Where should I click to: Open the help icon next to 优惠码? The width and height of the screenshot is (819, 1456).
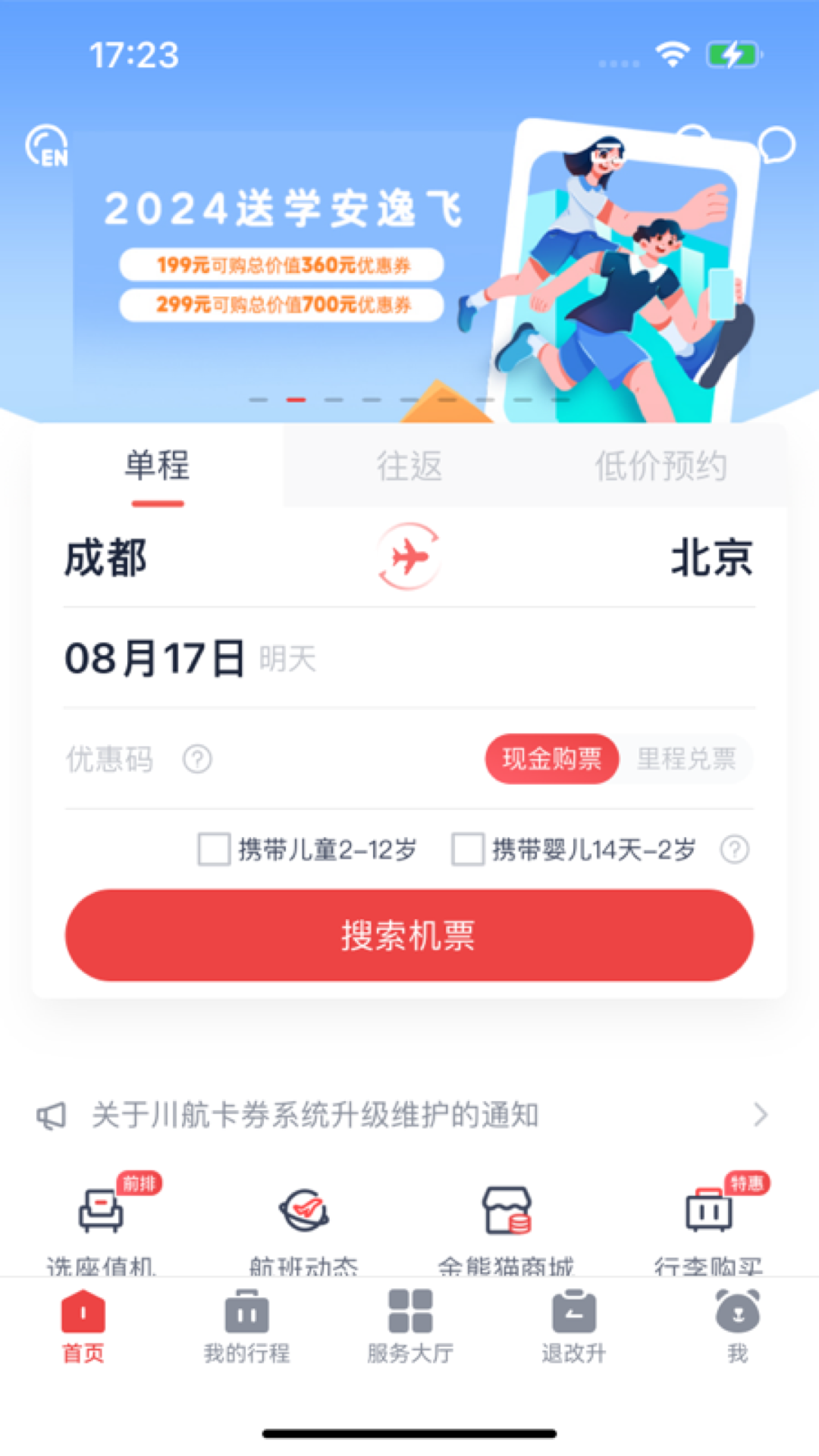[x=196, y=758]
